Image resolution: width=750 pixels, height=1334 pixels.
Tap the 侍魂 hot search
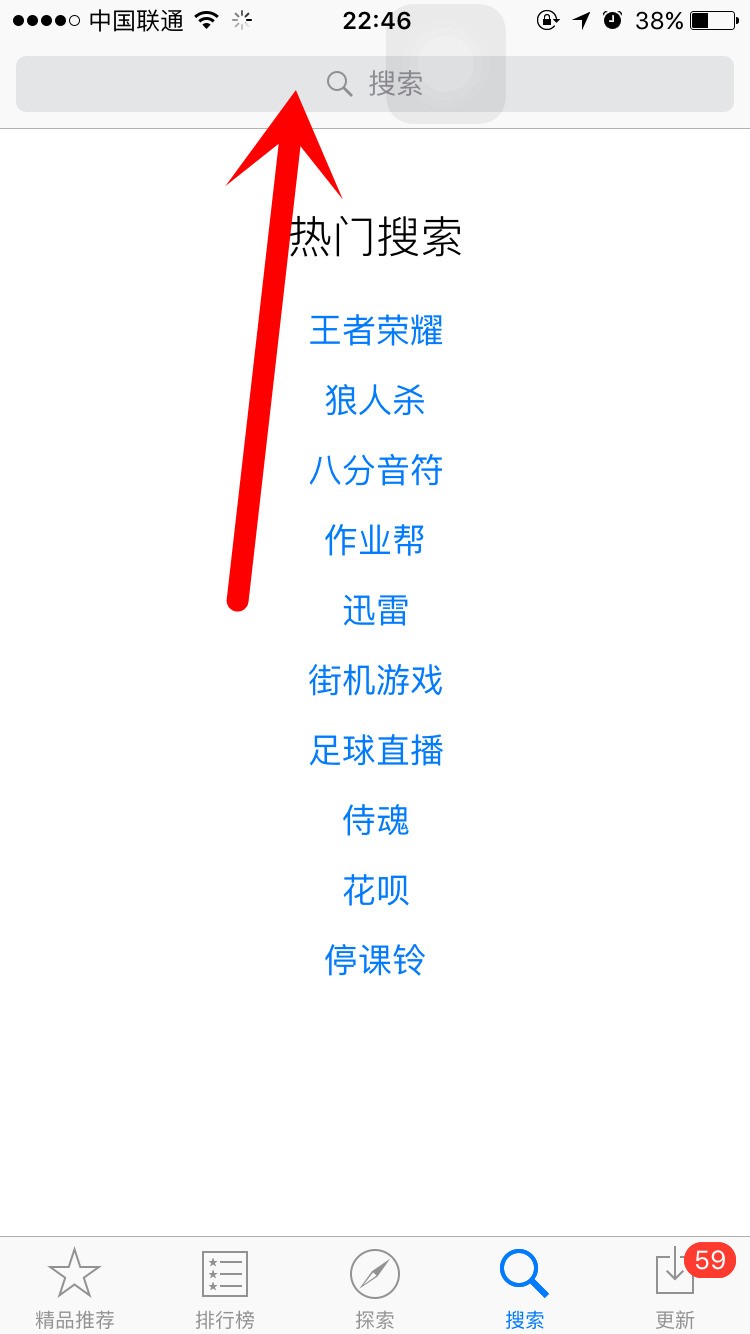(x=375, y=821)
